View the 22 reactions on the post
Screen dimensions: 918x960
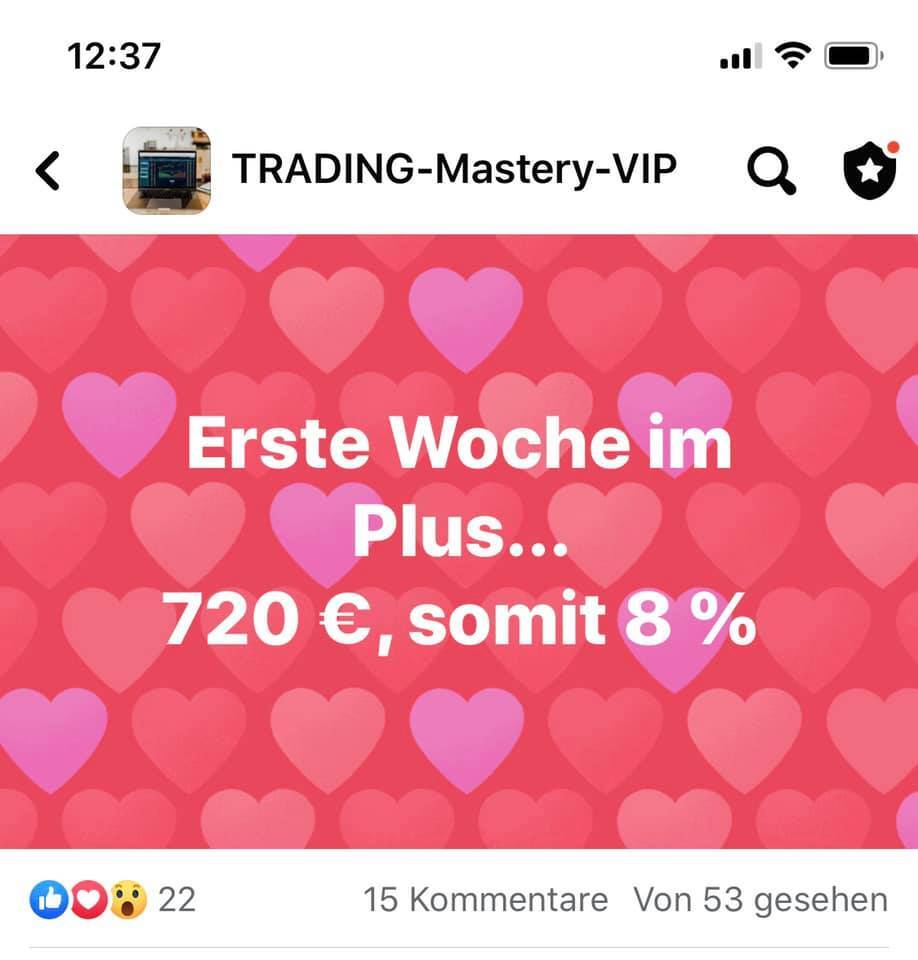coord(113,900)
